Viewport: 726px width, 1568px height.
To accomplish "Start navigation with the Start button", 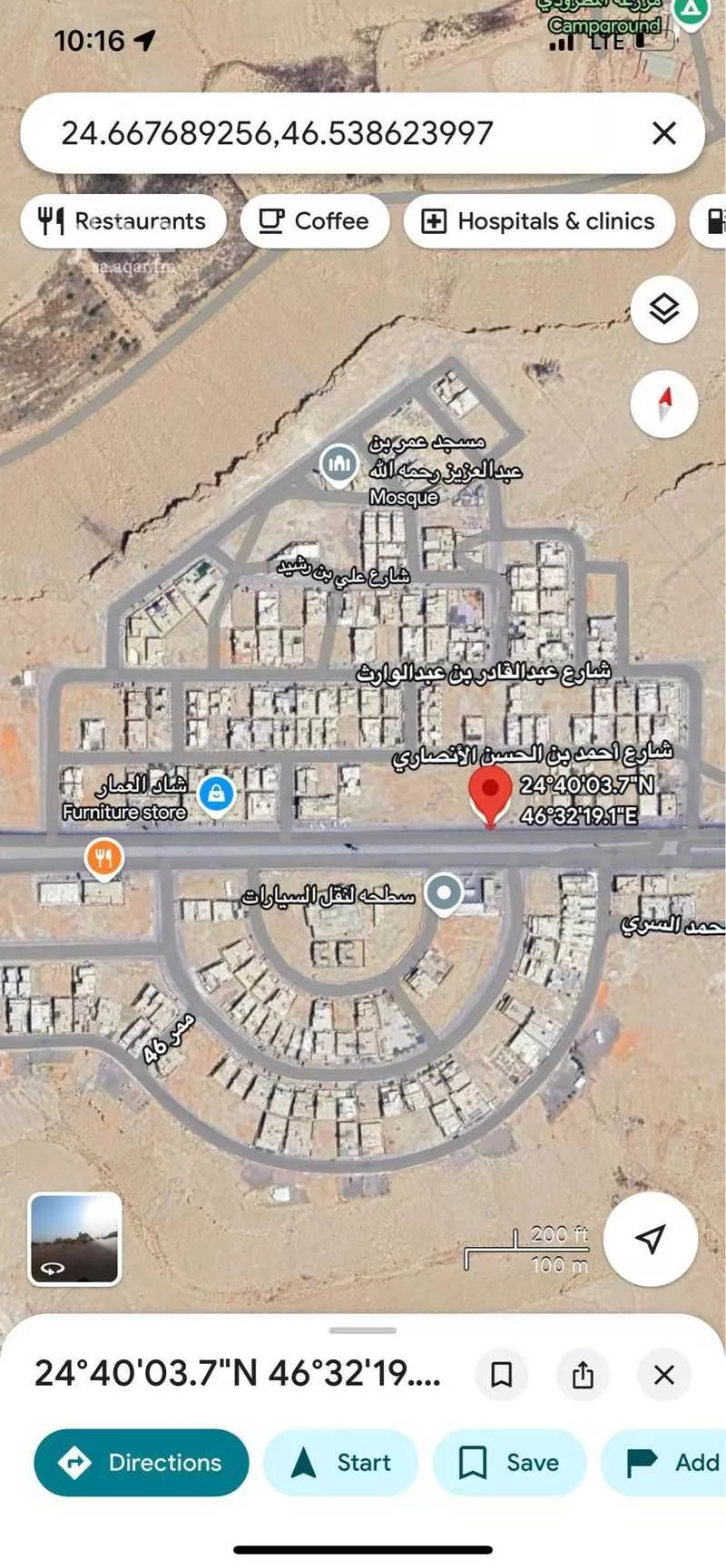I will pos(340,1462).
